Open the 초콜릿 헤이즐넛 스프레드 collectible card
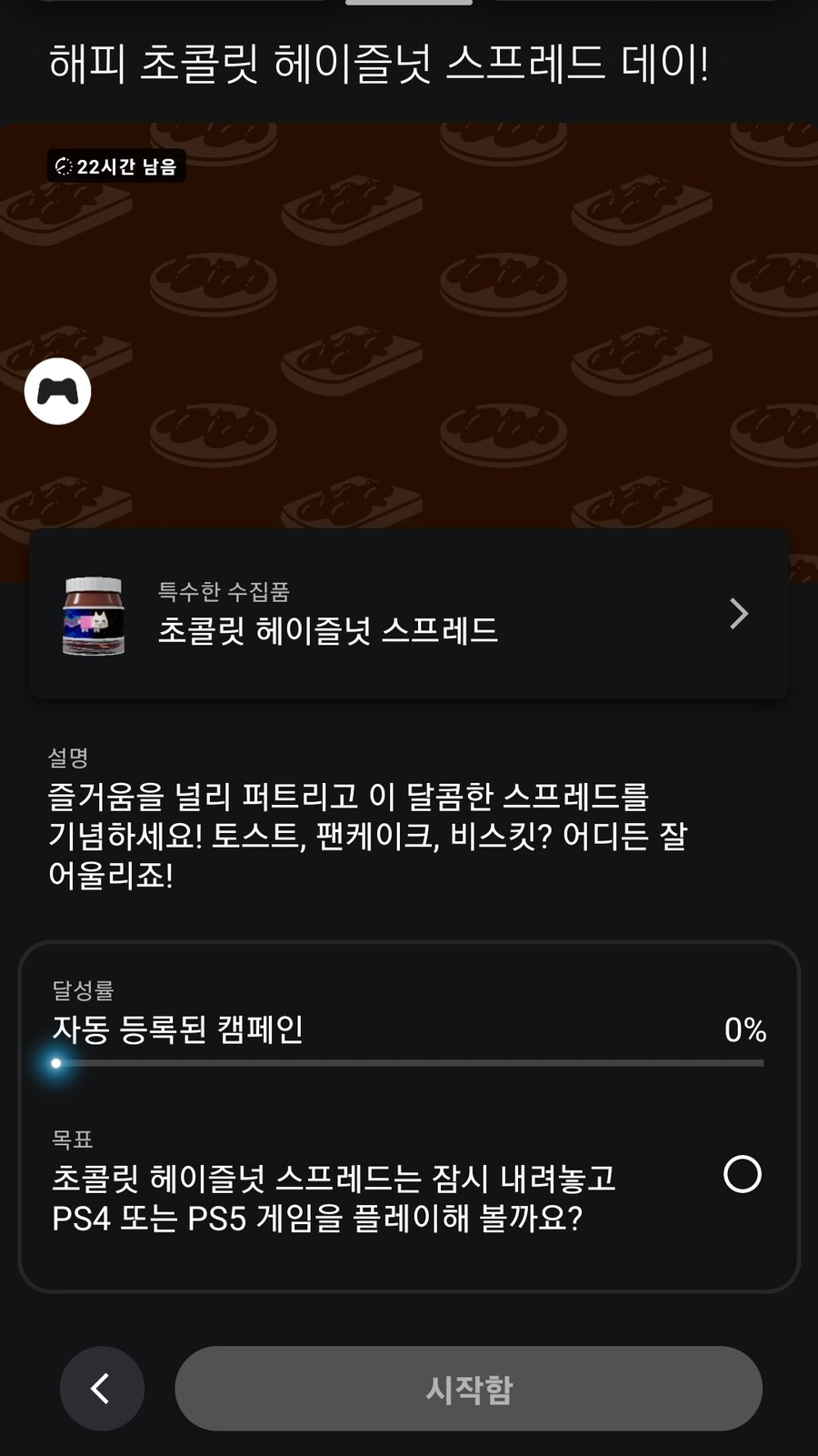Screen dimensions: 818x1456 click(x=409, y=614)
